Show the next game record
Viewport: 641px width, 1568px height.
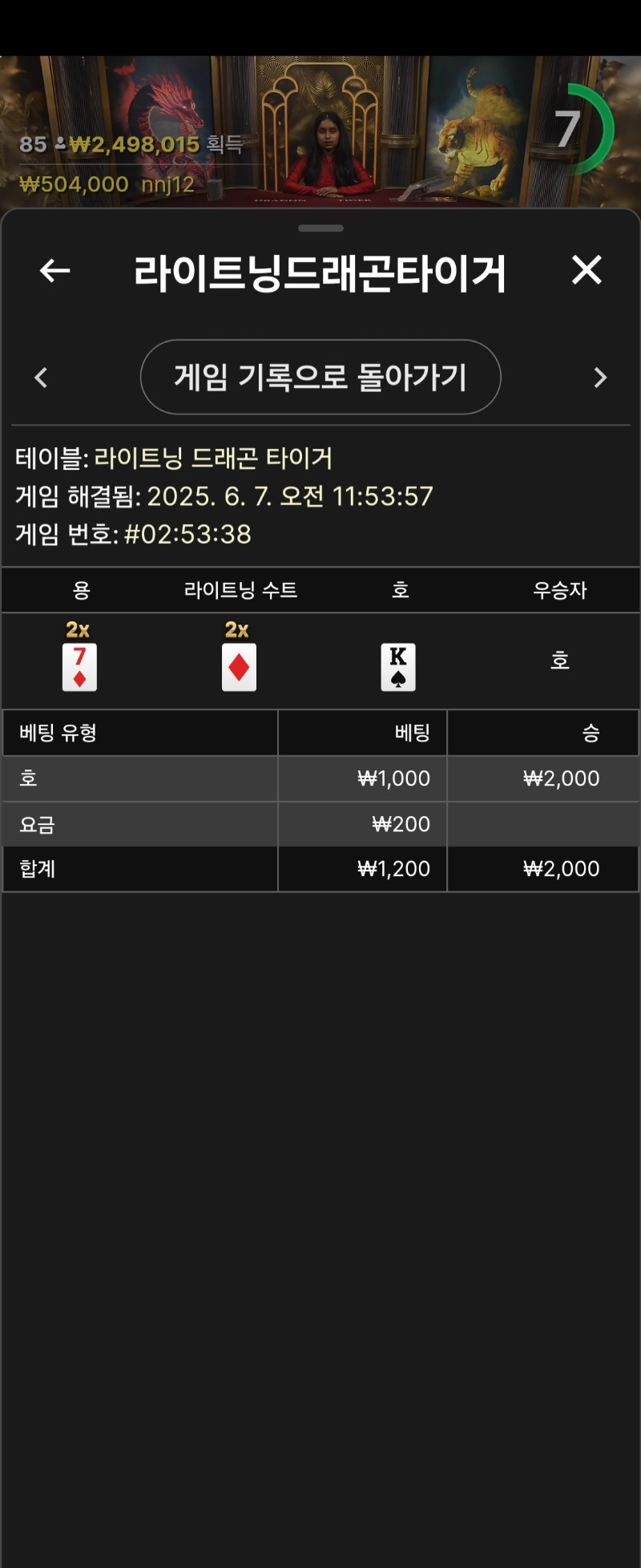click(x=599, y=378)
